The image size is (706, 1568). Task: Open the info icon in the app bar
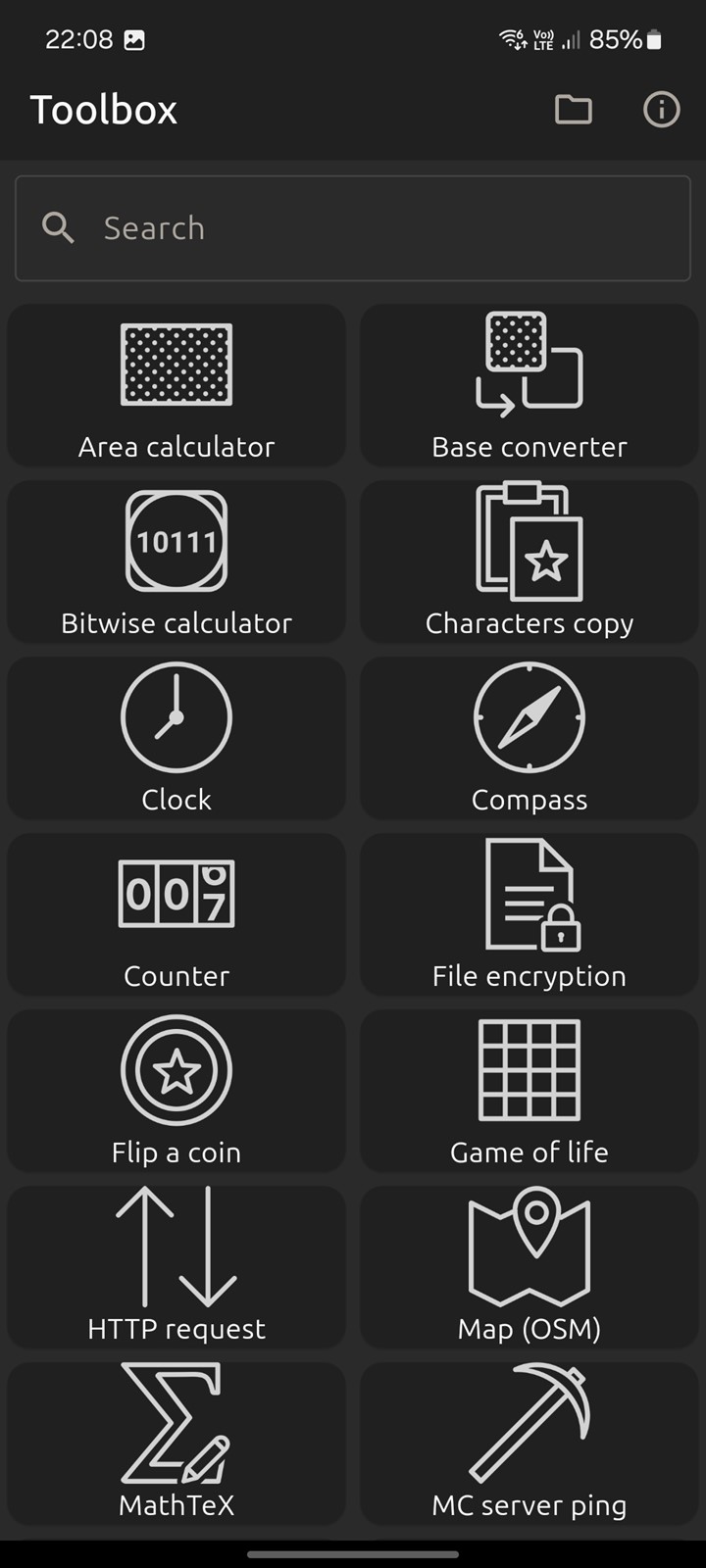pos(661,110)
